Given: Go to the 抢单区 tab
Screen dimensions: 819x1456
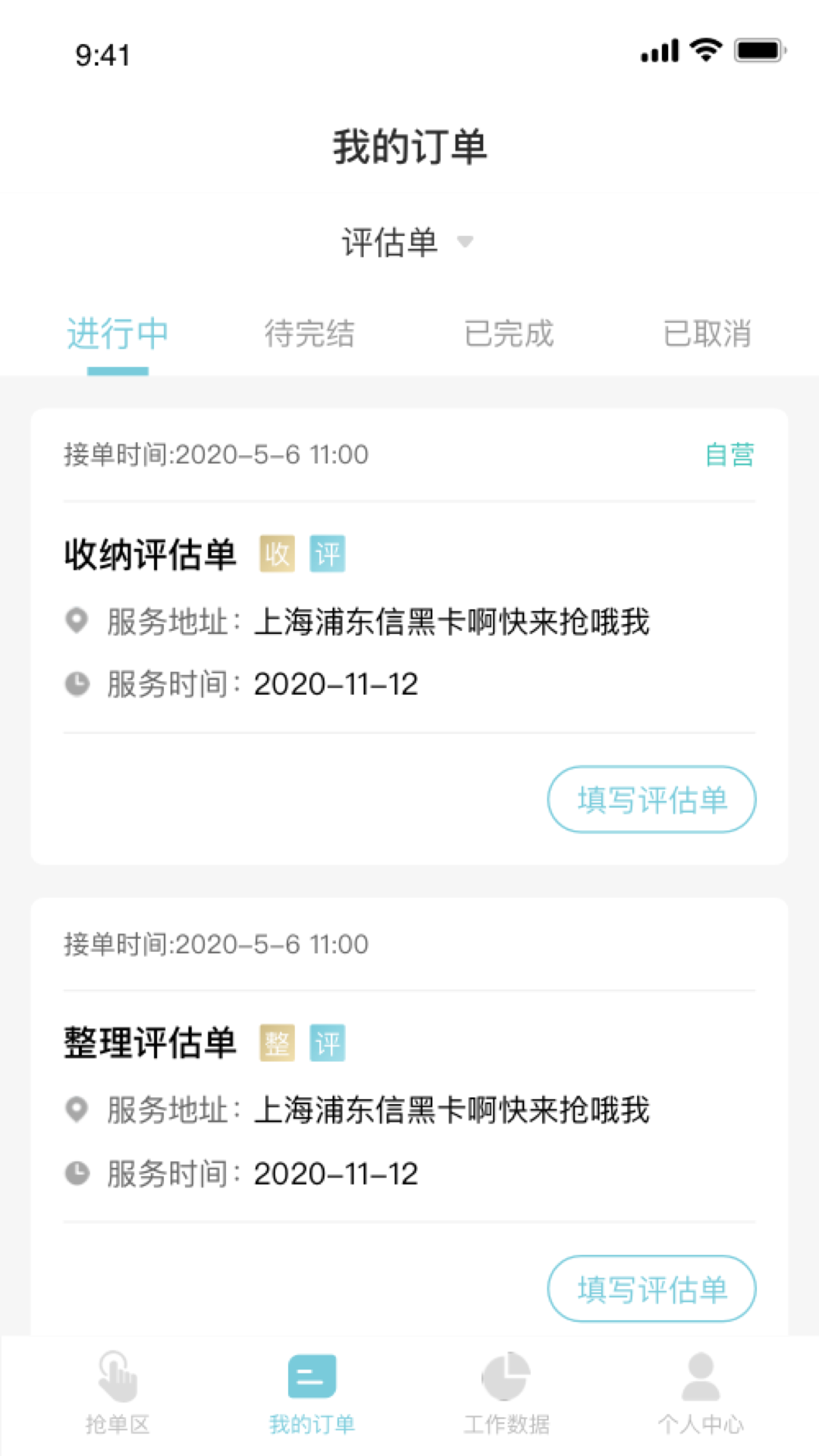Looking at the screenshot, I should point(118,1394).
